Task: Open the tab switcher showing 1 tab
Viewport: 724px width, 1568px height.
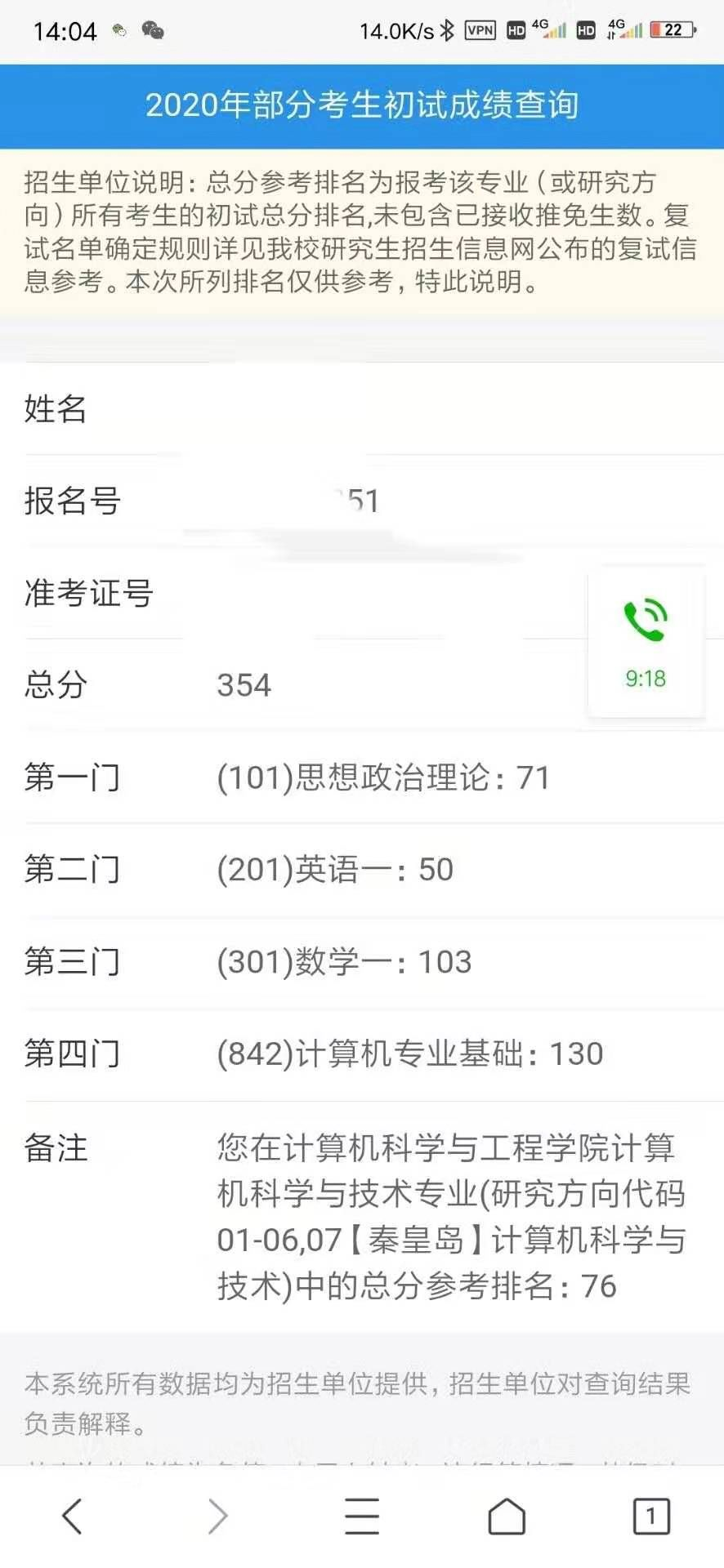Action: [651, 1517]
